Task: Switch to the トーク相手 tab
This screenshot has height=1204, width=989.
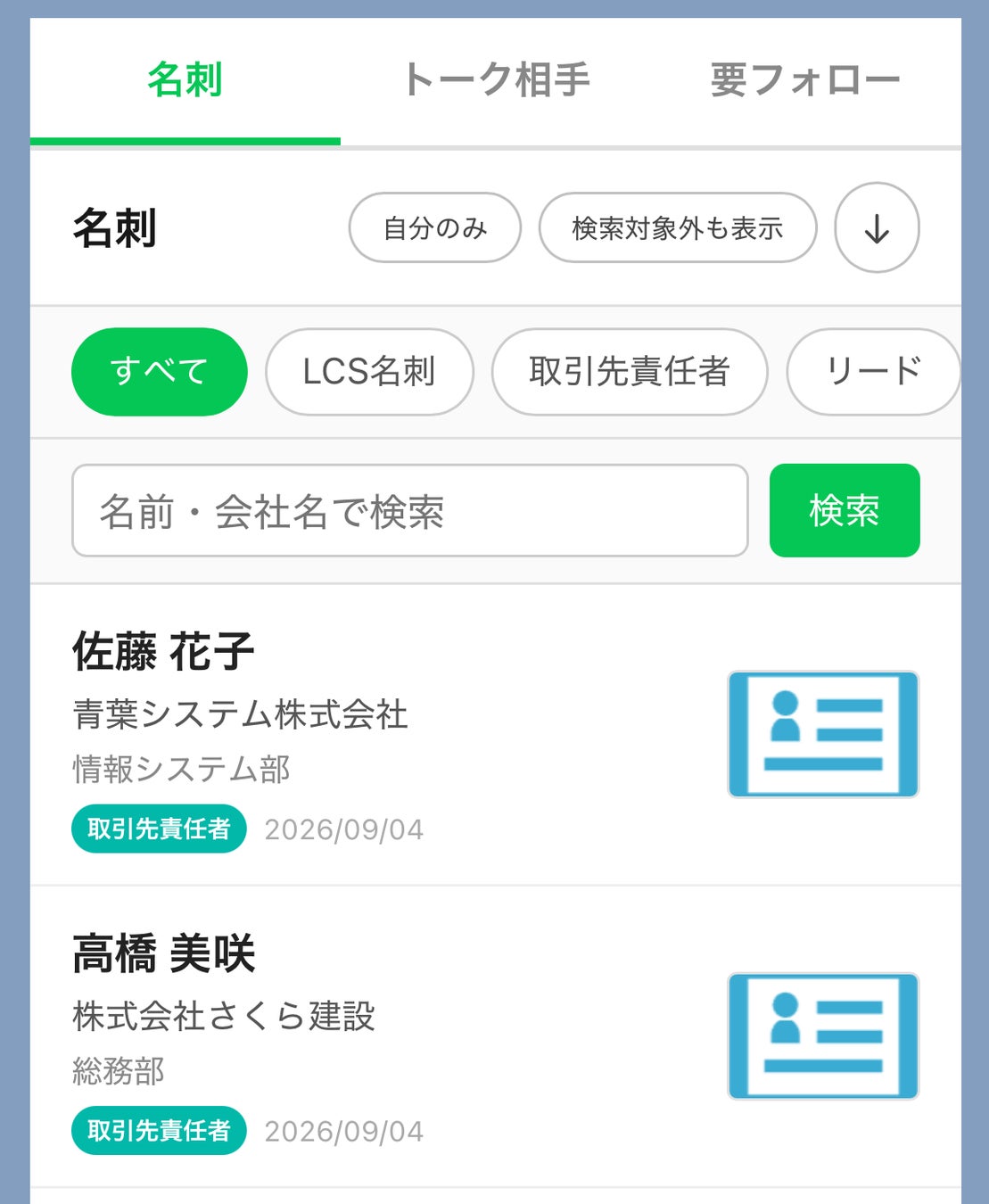Action: click(496, 80)
